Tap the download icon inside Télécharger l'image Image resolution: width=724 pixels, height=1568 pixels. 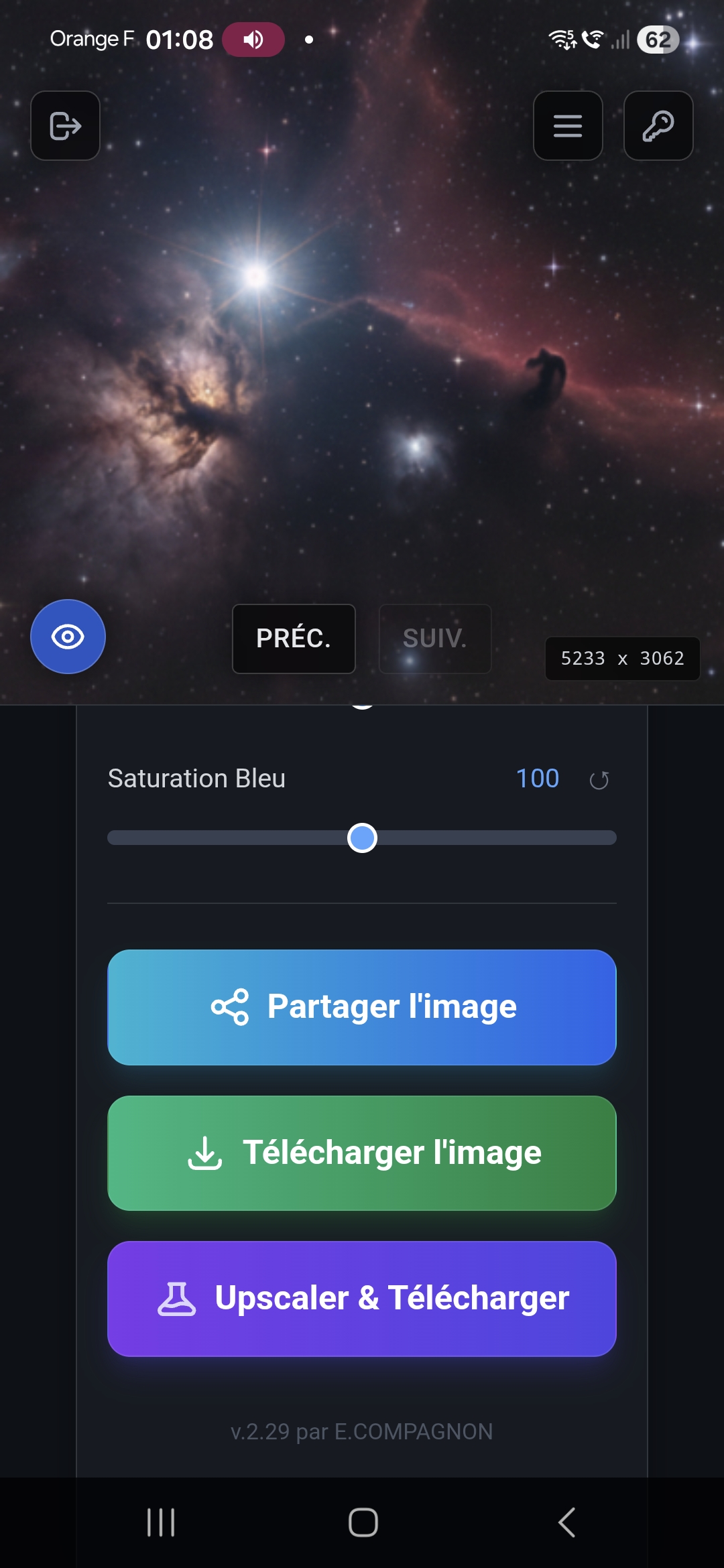[x=206, y=1153]
